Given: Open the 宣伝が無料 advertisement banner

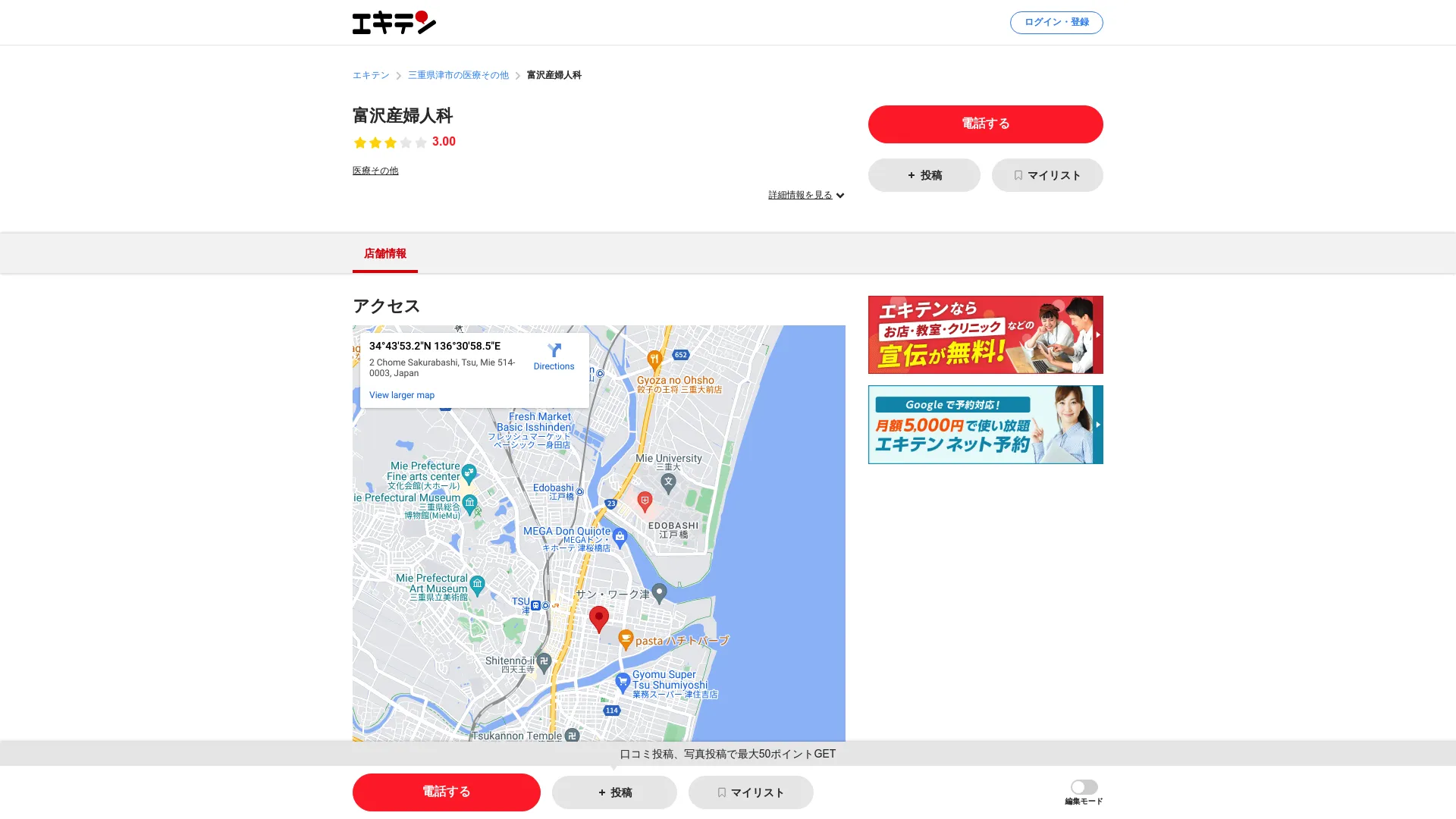Looking at the screenshot, I should coord(985,334).
